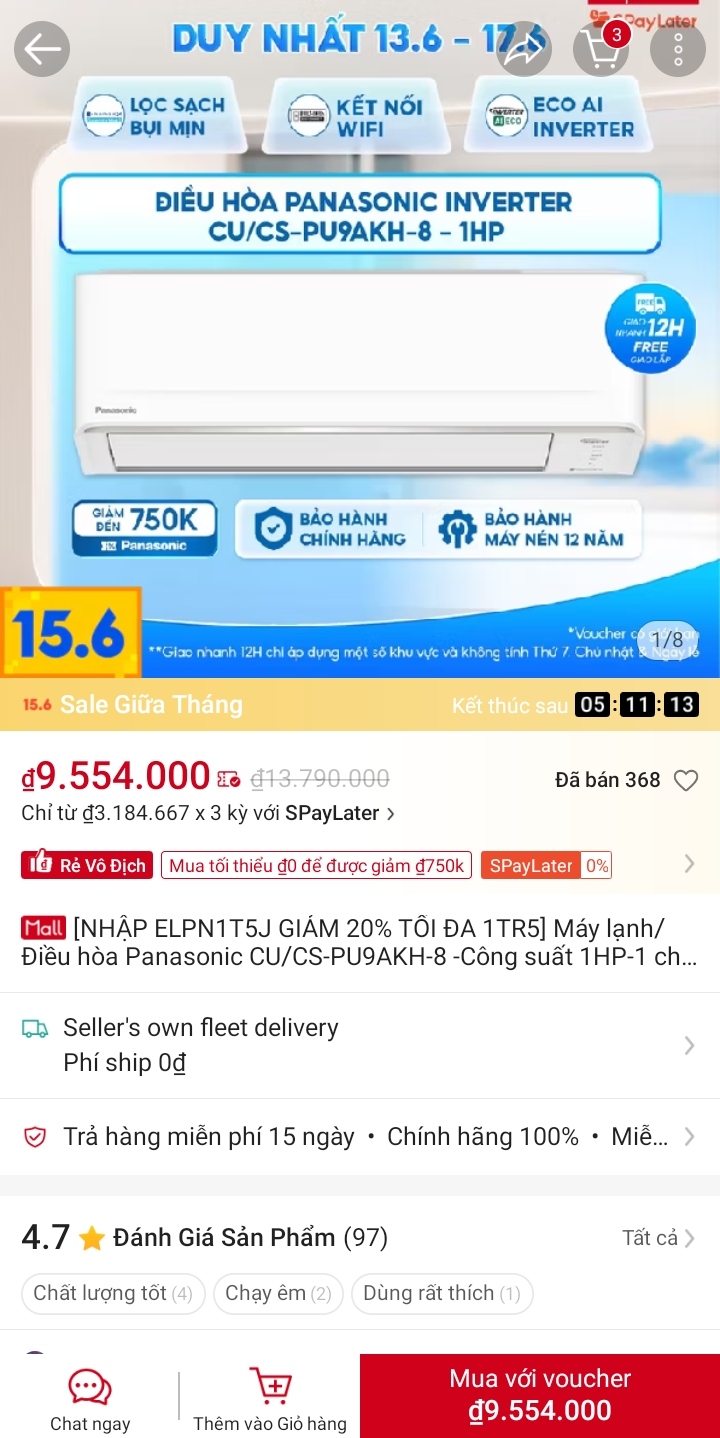Image resolution: width=720 pixels, height=1438 pixels.
Task: Share this Panasonic air conditioner listing
Action: click(524, 49)
